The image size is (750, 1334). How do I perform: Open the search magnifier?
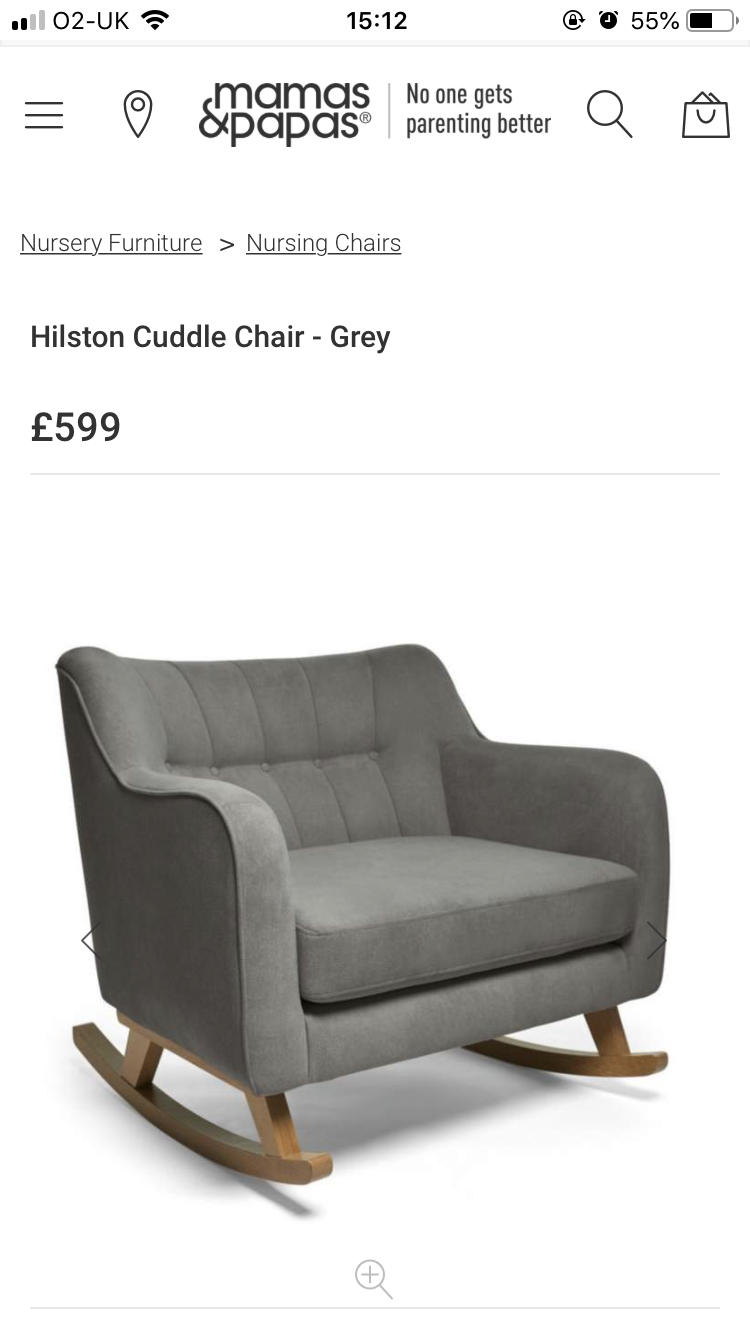[609, 113]
